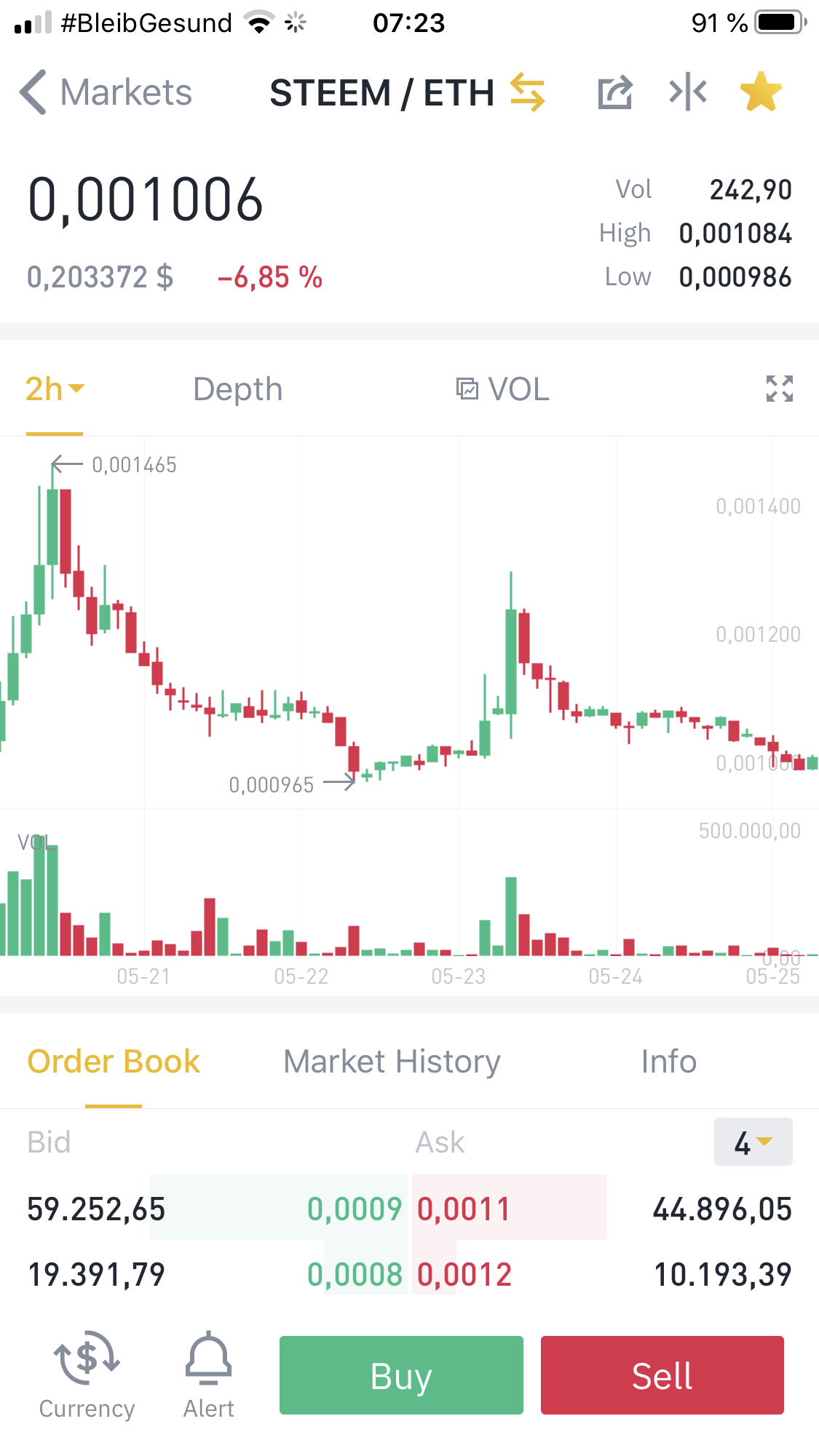Remove STEEM / ETH from favorites star
This screenshot has height=1456, width=819.
click(761, 92)
